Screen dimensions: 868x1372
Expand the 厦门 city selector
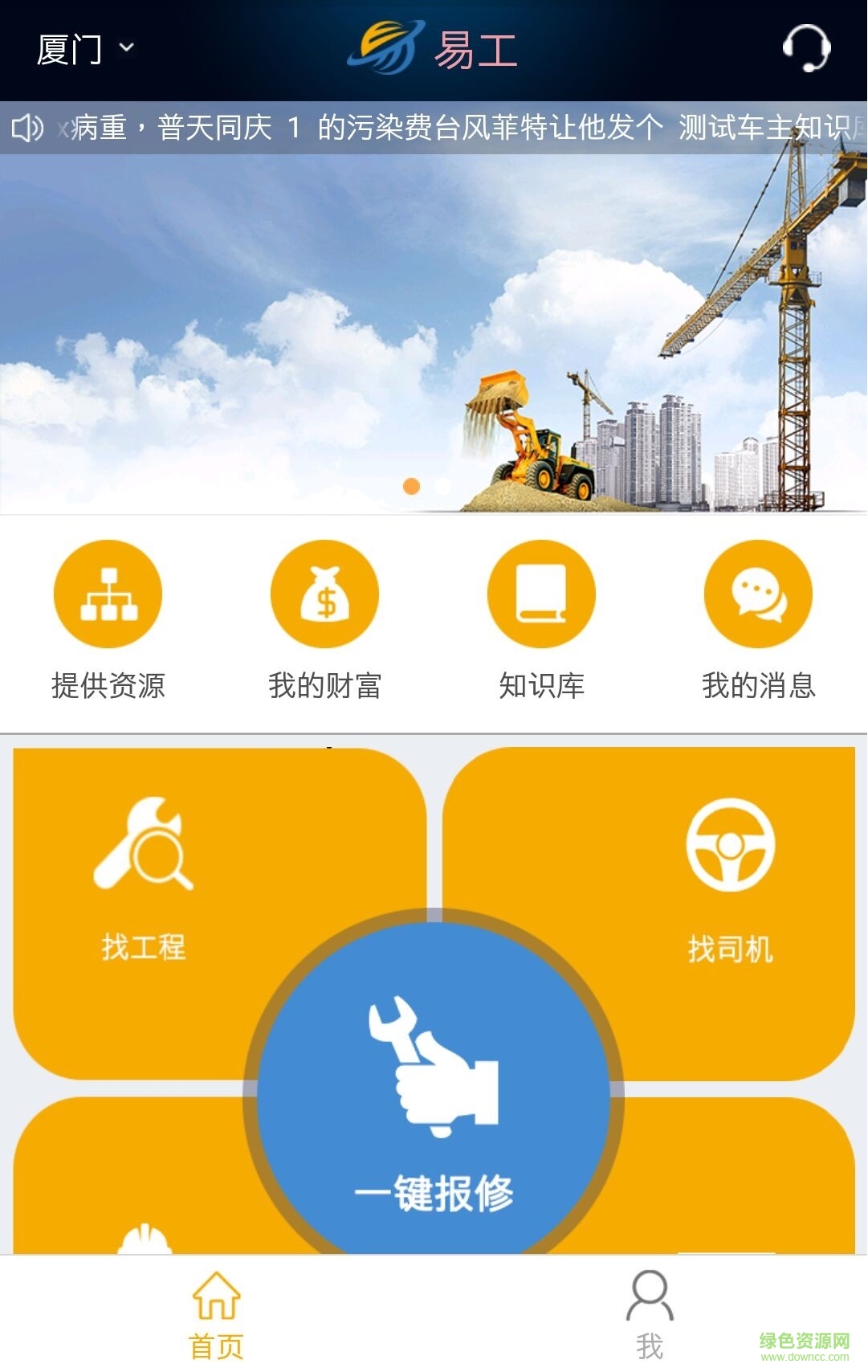click(x=69, y=50)
